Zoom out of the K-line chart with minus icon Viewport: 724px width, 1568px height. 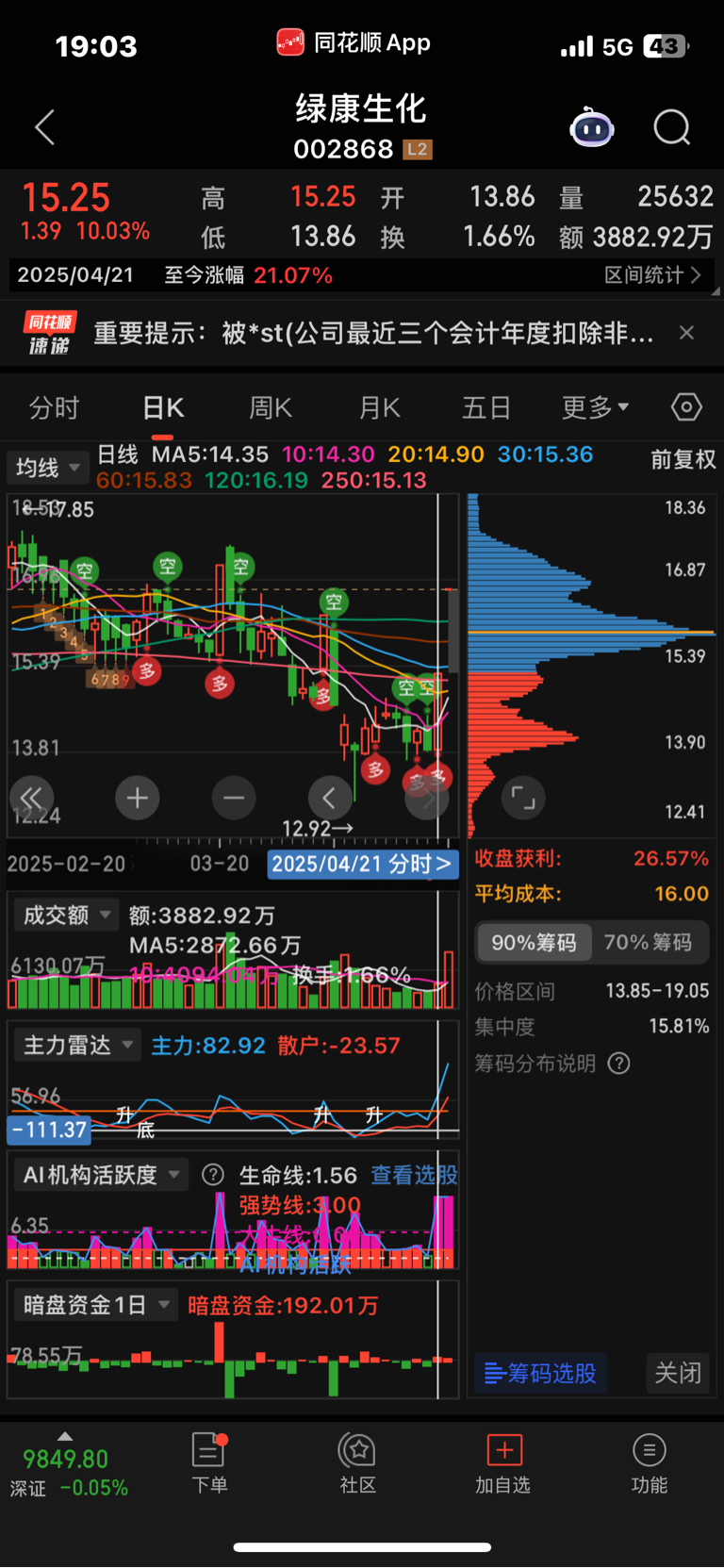click(x=234, y=798)
